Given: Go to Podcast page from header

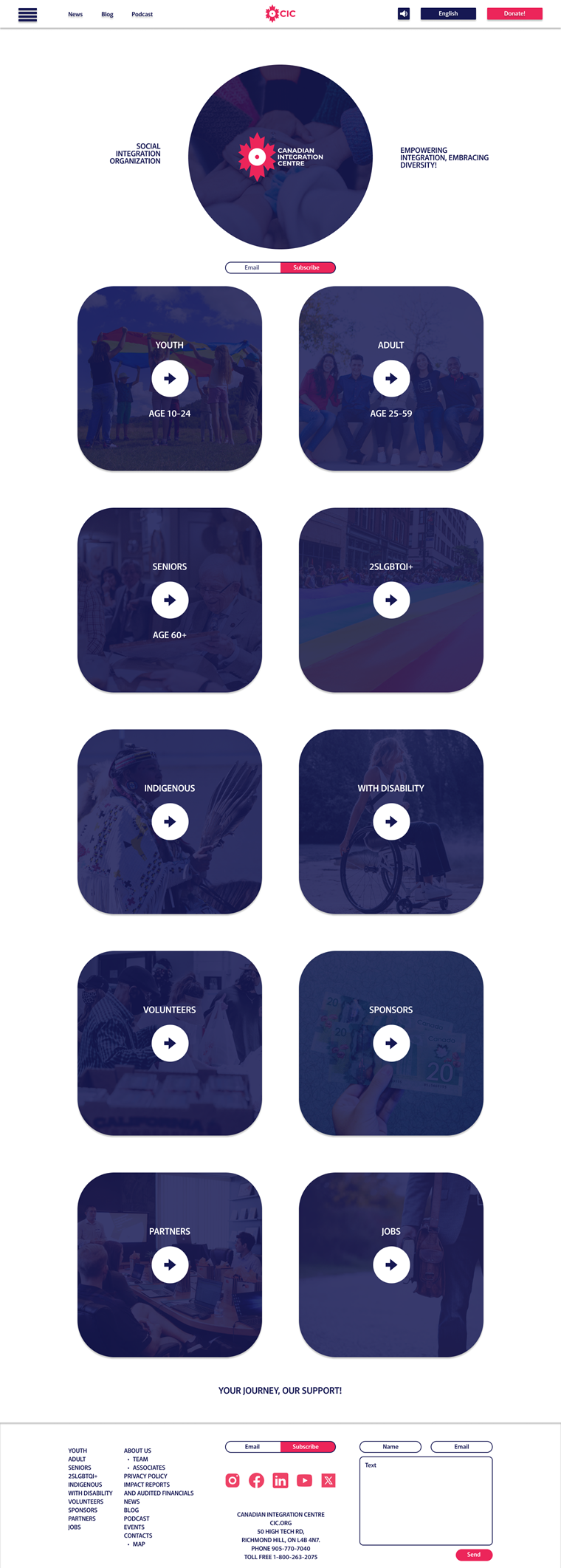Looking at the screenshot, I should (x=142, y=14).
